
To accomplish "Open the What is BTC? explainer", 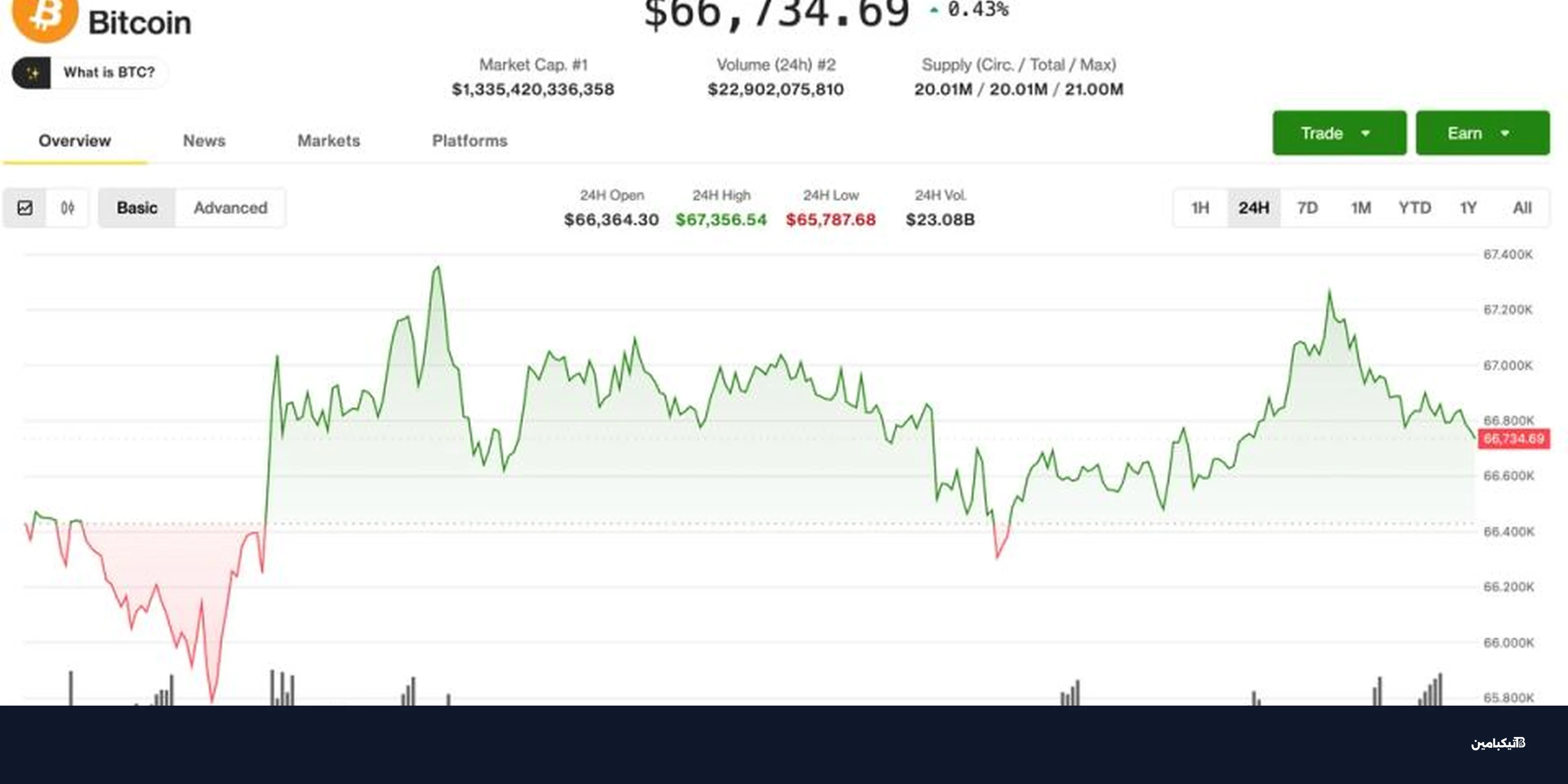I will (90, 73).
